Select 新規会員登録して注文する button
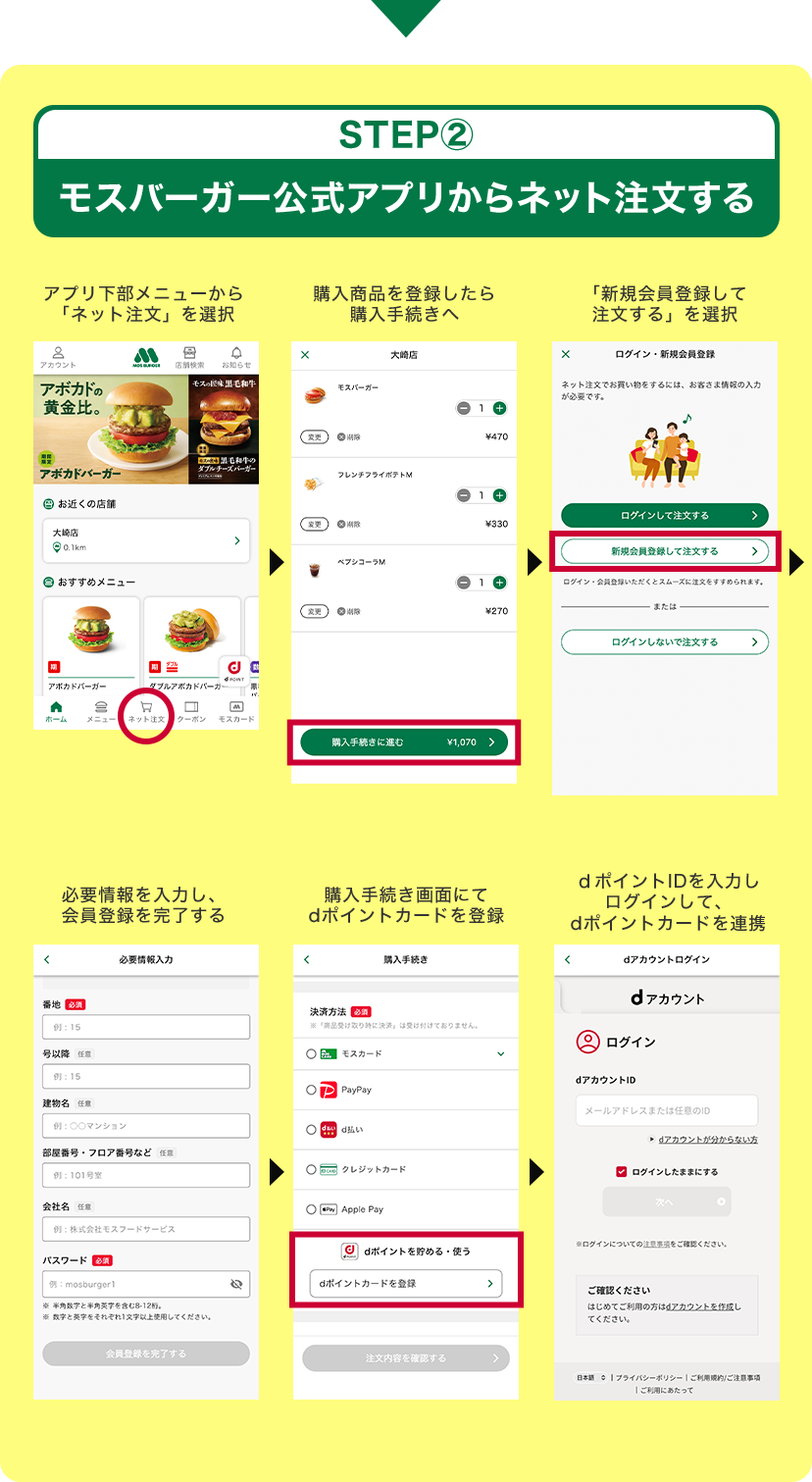This screenshot has width=812, height=1482. [665, 552]
